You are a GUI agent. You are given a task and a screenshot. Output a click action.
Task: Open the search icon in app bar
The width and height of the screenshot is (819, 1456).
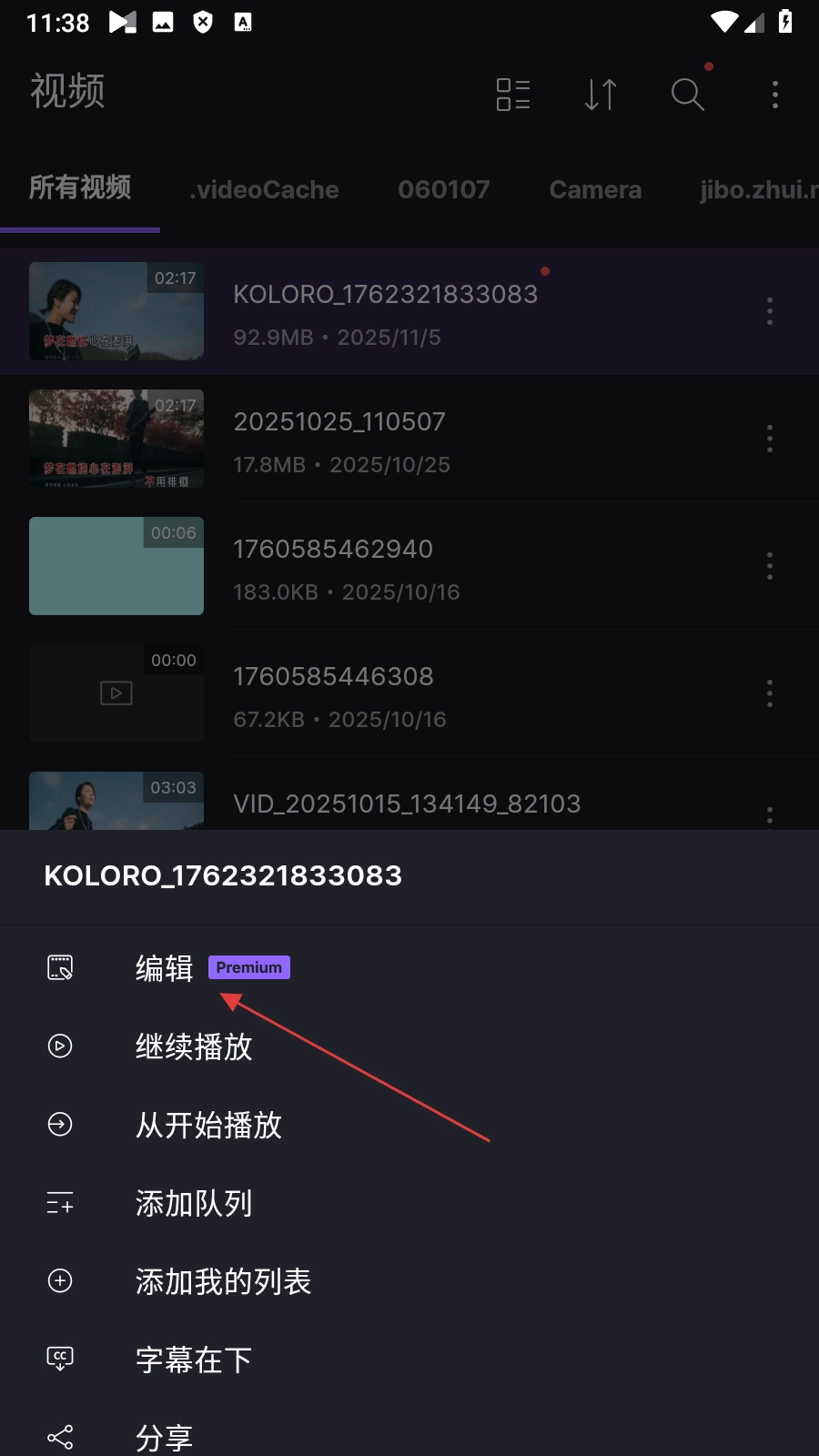point(687,94)
